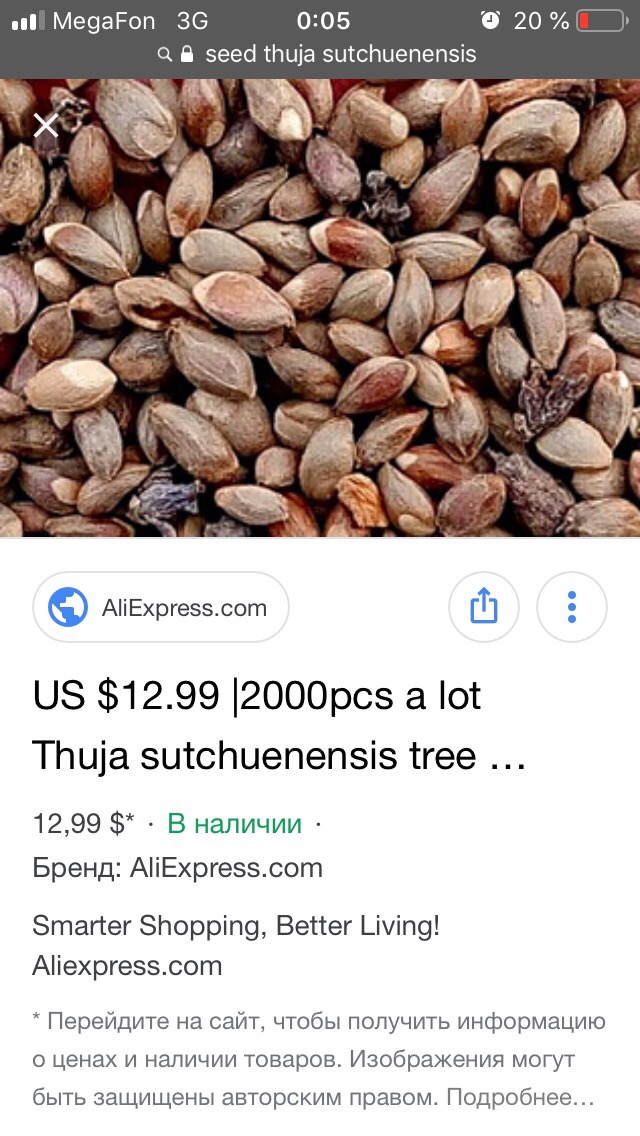Open the three-dot overflow menu

pyautogui.click(x=572, y=607)
